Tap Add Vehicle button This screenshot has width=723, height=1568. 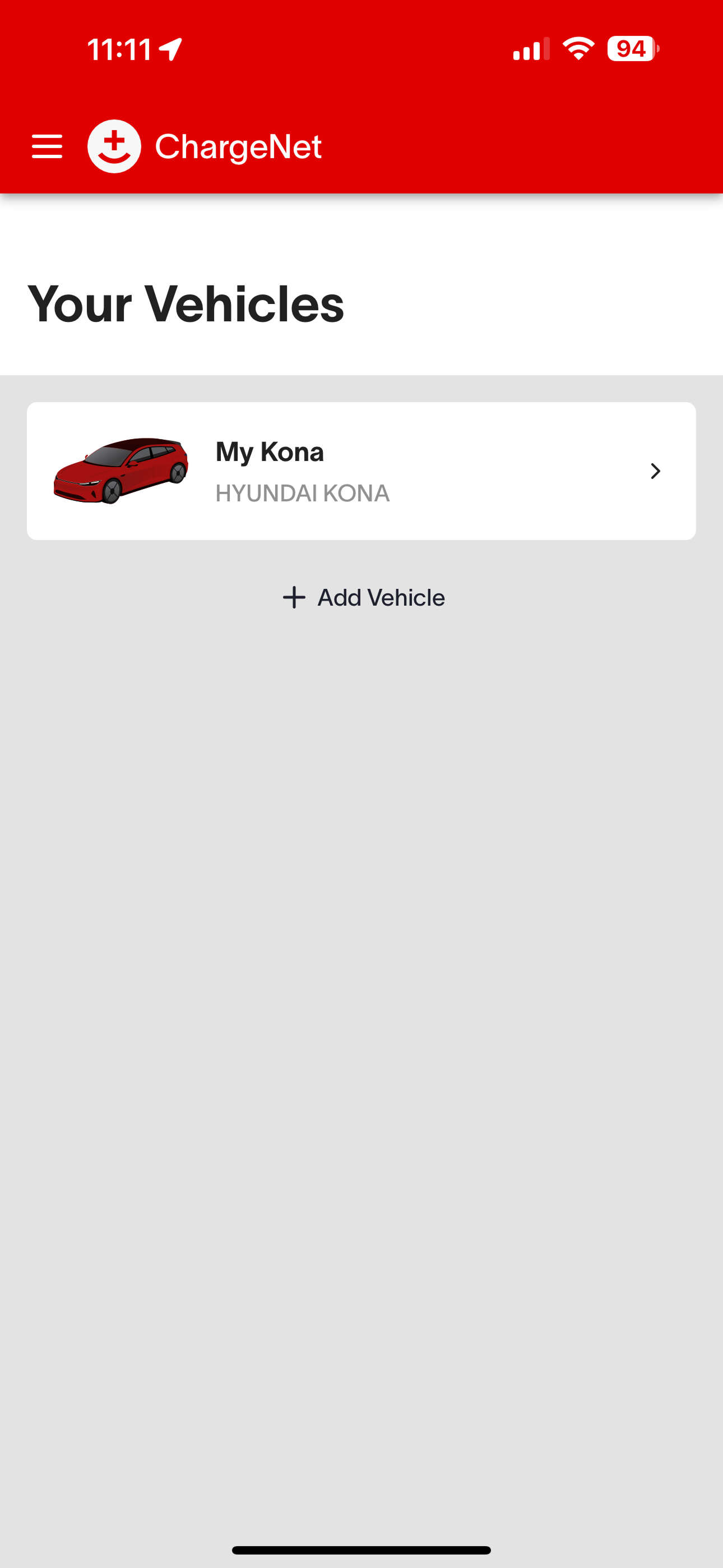pyautogui.click(x=363, y=598)
